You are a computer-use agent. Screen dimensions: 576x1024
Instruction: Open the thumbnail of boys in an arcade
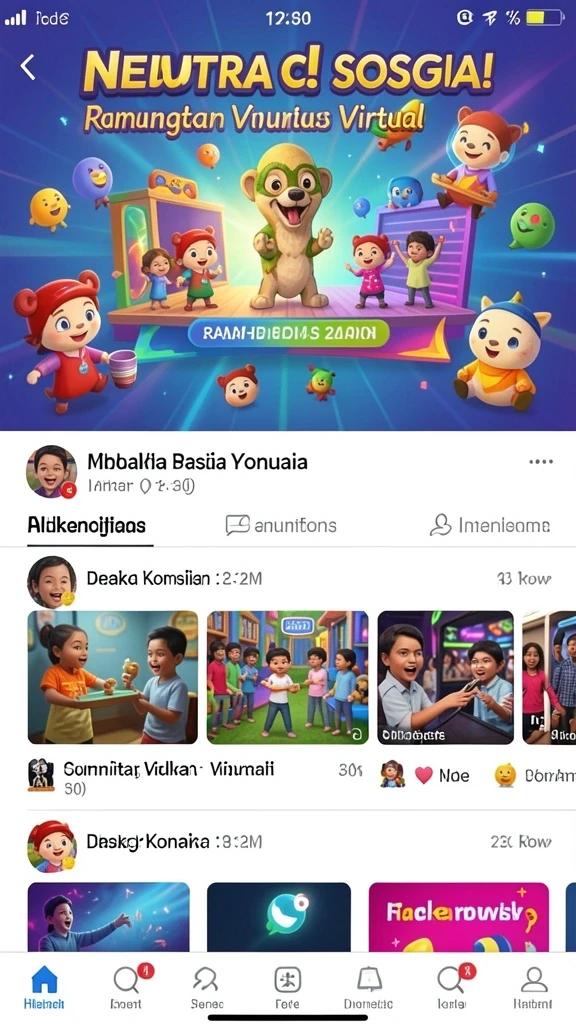coord(445,677)
